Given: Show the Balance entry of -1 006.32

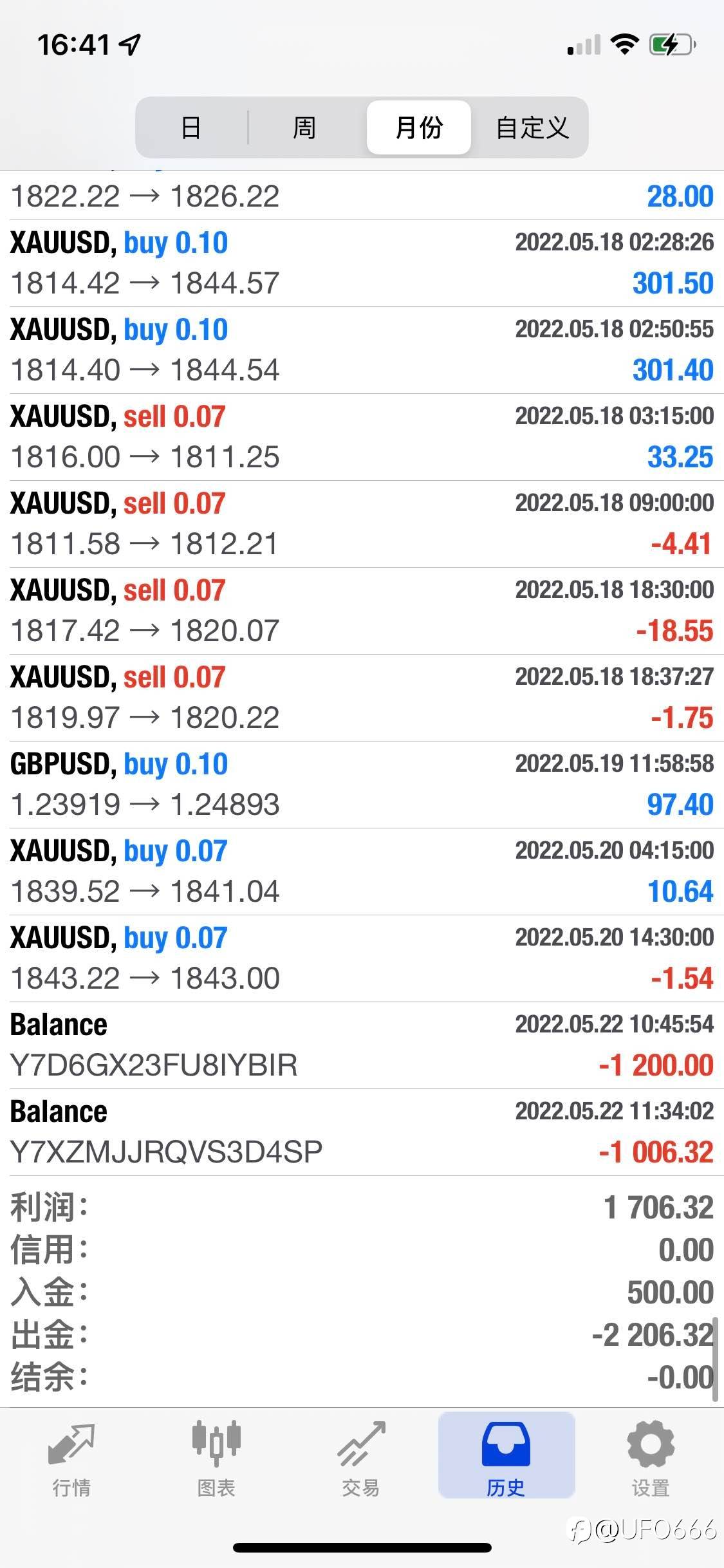Looking at the screenshot, I should pos(362,1132).
